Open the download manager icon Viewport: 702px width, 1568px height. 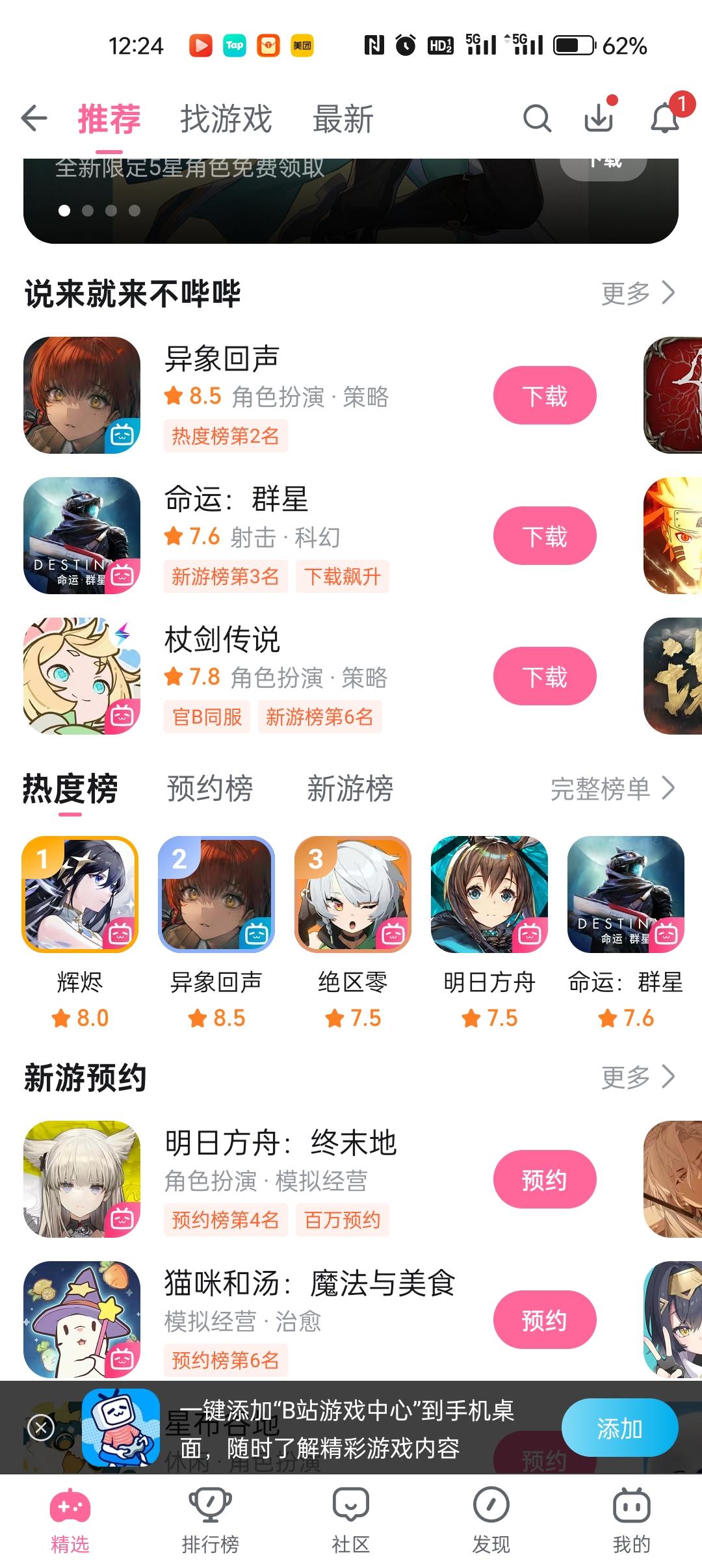tap(600, 119)
